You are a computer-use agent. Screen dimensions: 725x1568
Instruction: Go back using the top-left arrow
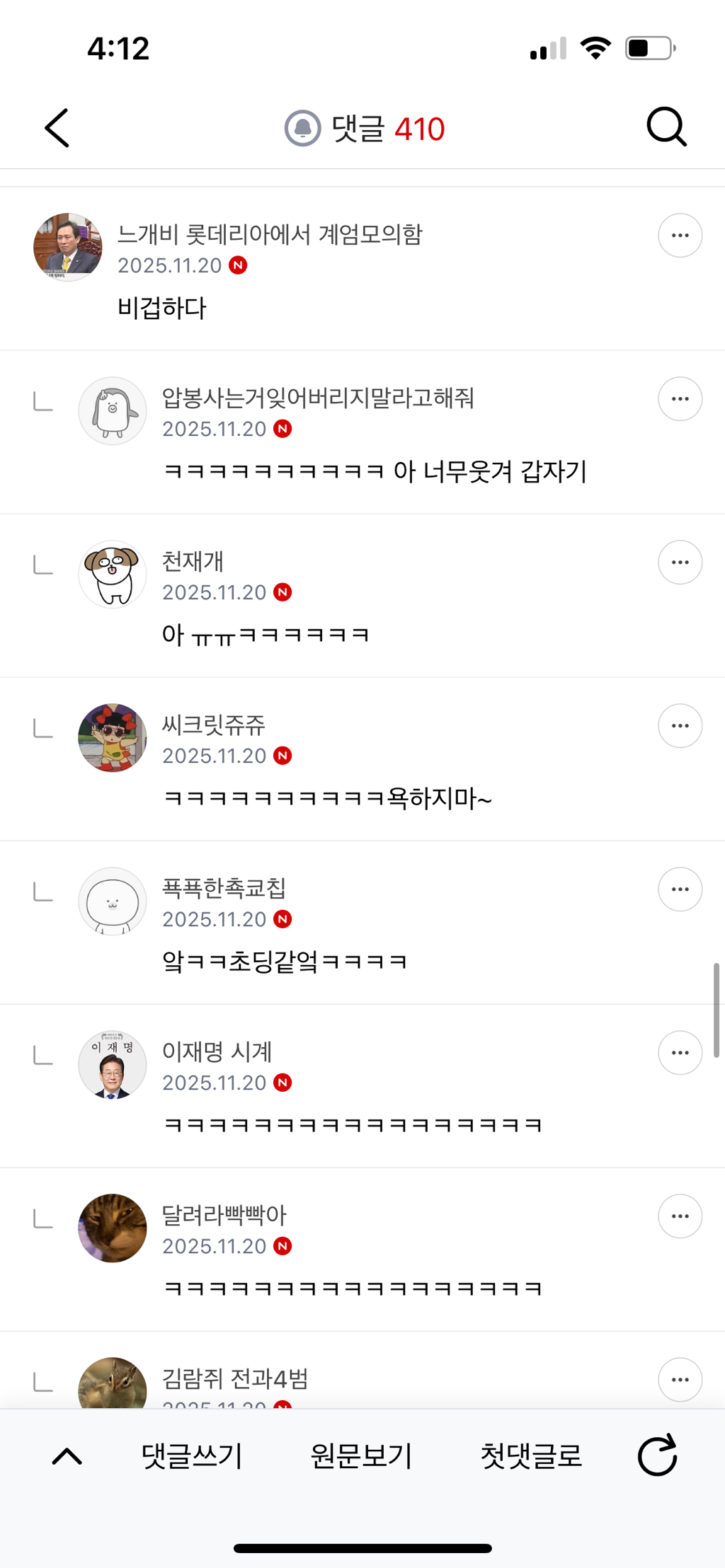click(57, 128)
